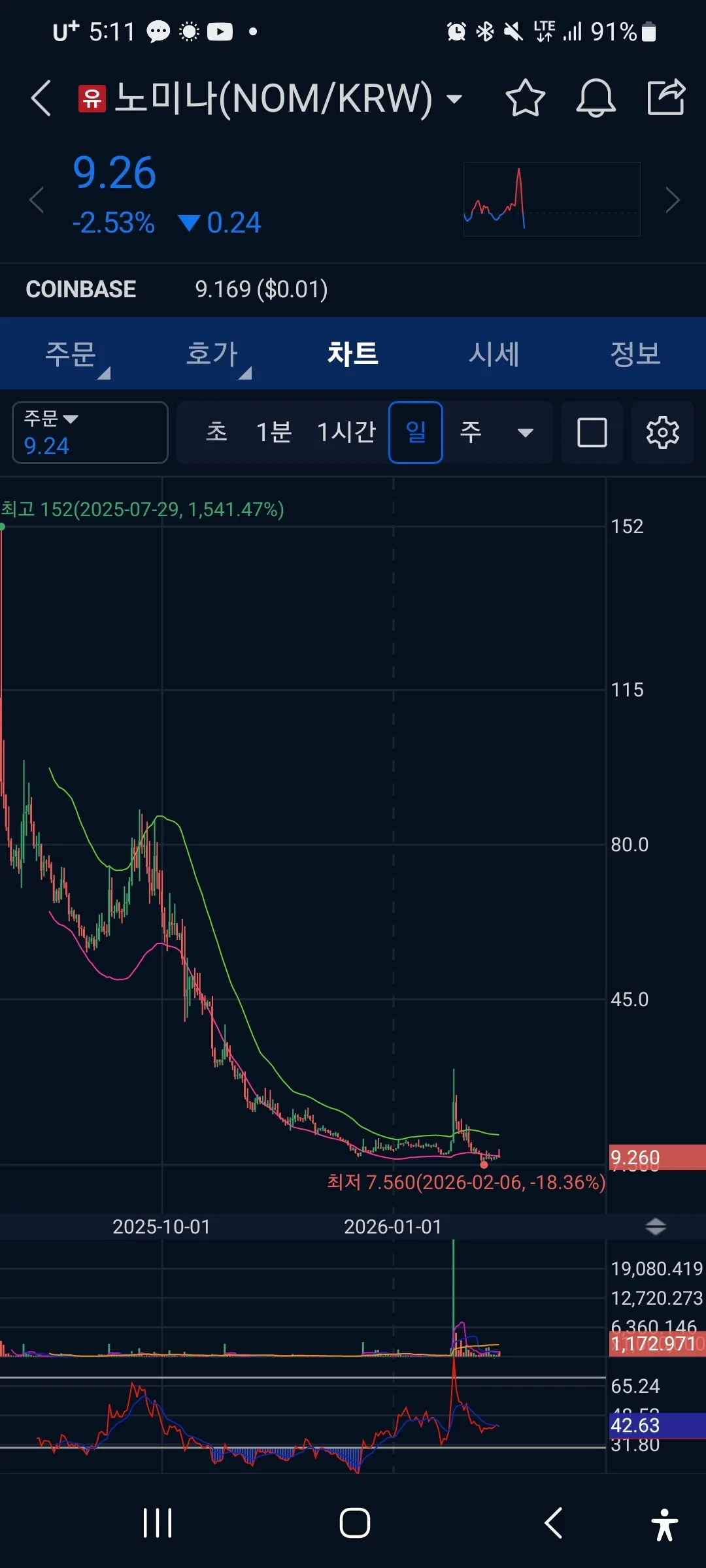Select the 1분 chart interval

273,433
